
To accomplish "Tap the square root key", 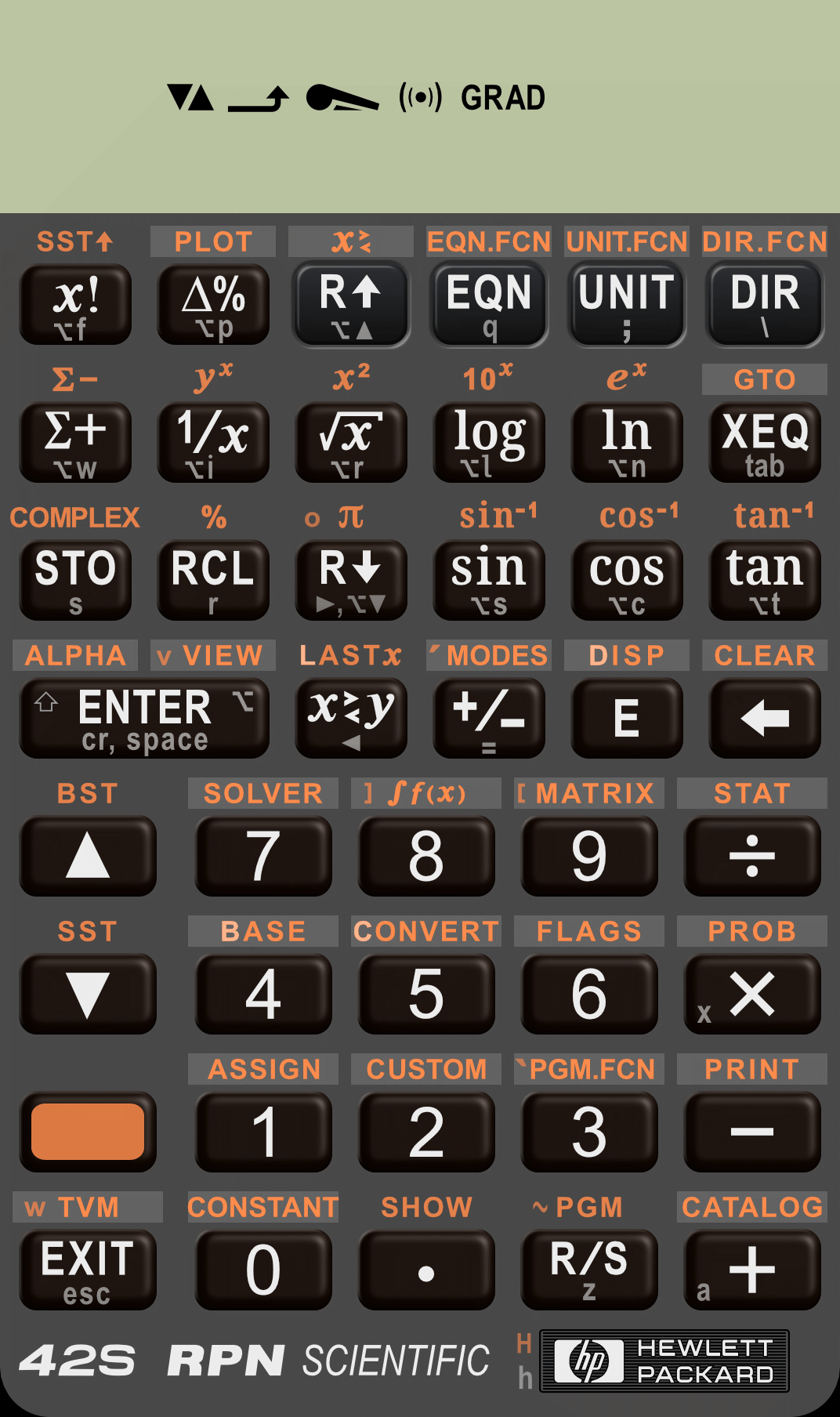I will tap(351, 442).
